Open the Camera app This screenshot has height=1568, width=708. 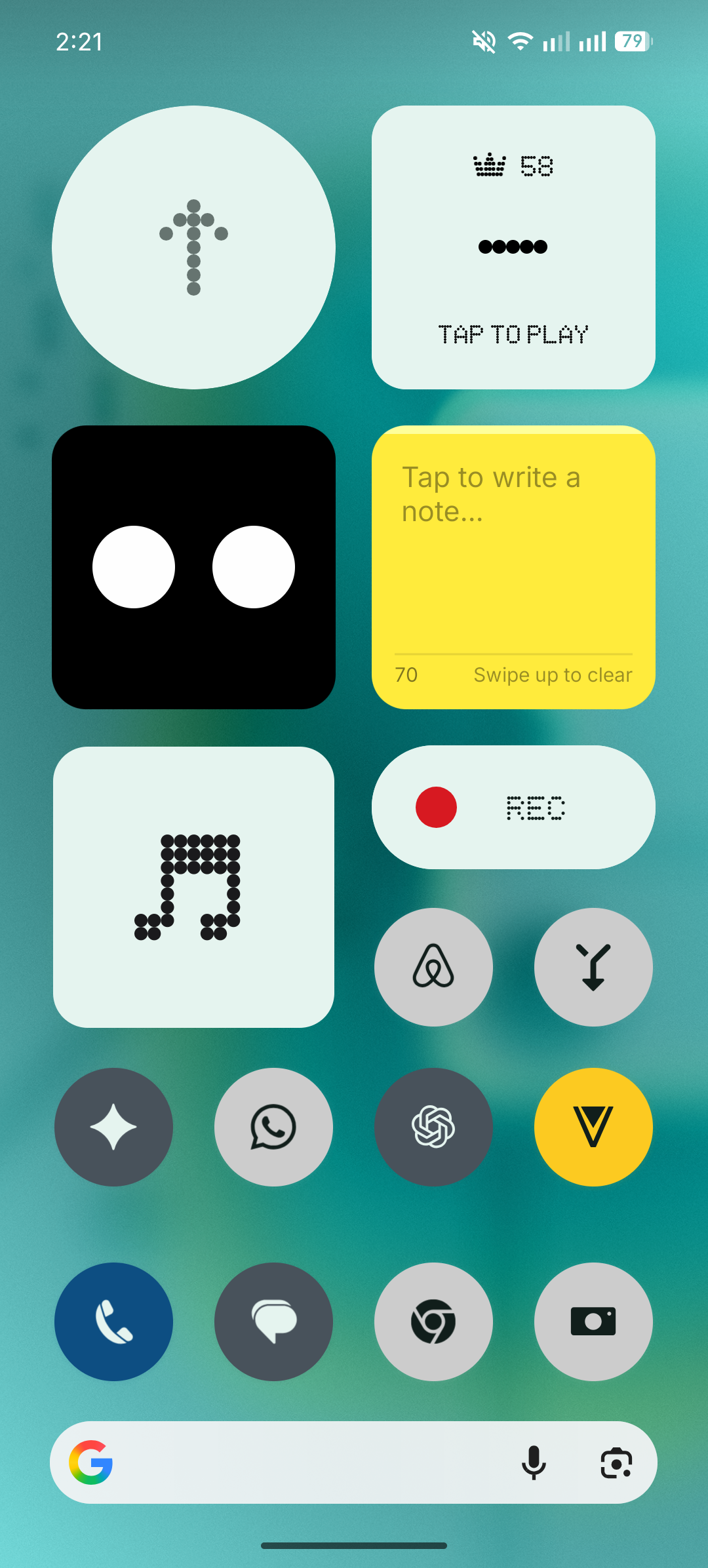[593, 1322]
